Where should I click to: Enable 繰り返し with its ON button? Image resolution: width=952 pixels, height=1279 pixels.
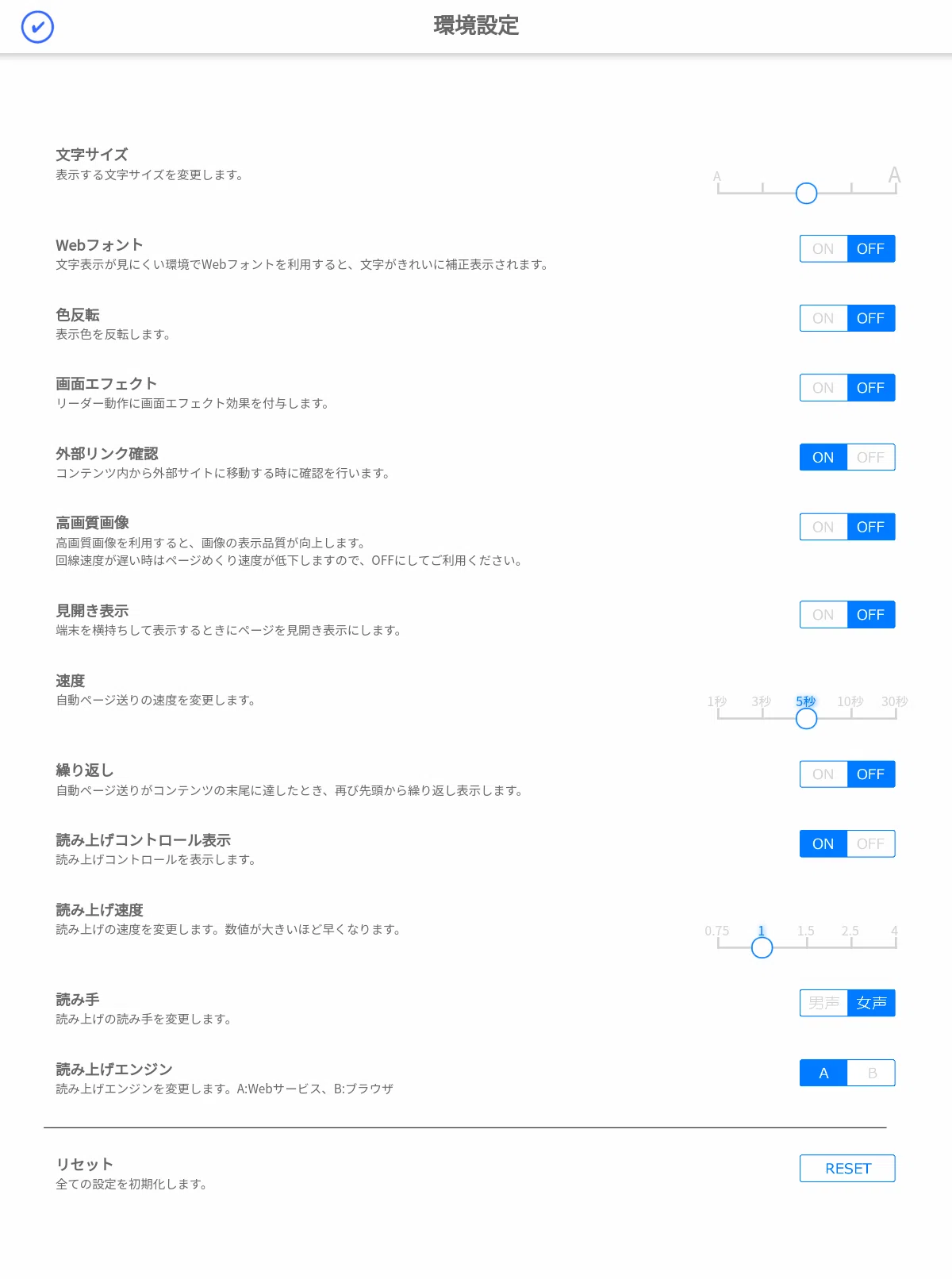pyautogui.click(x=823, y=774)
